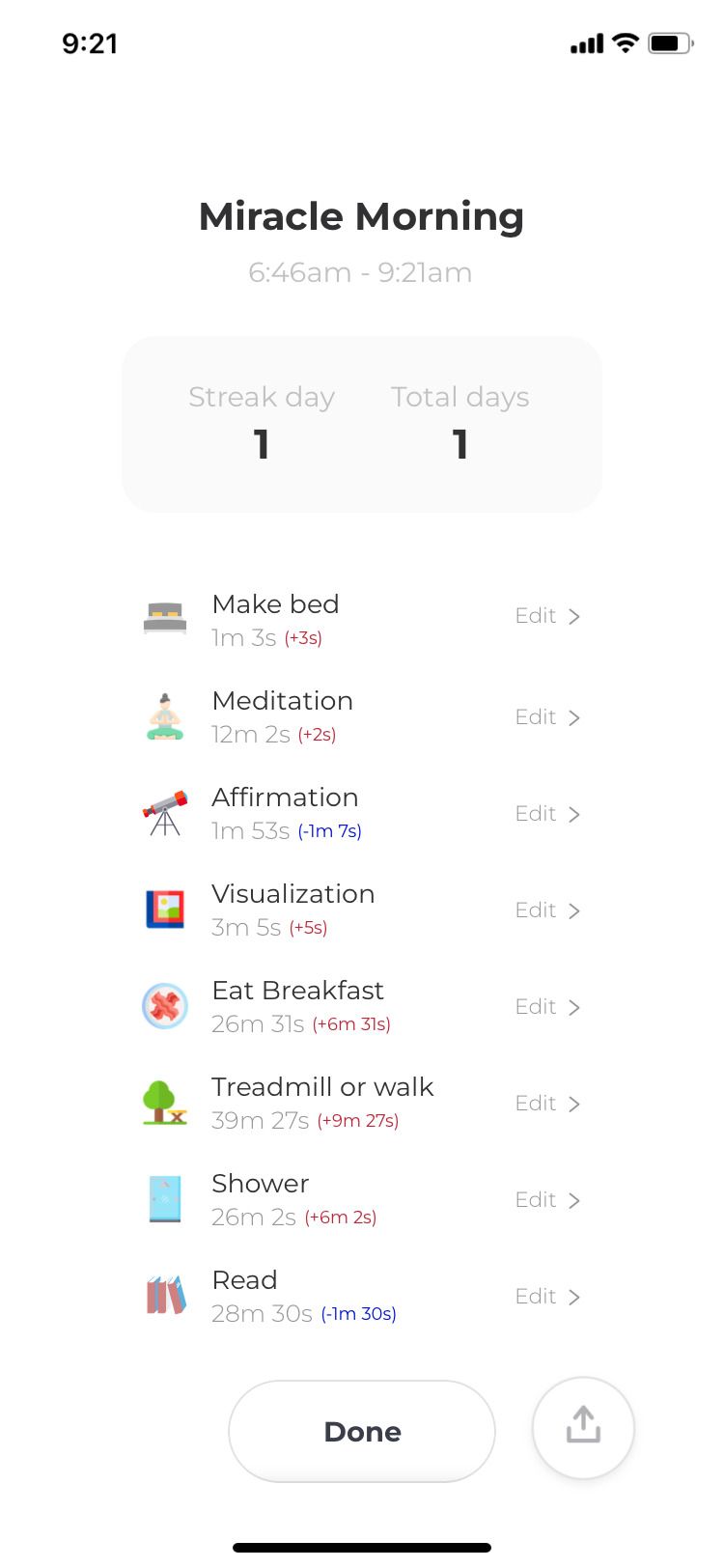Edit the Affirmation habit
Viewport: 724px width, 1568px height.
click(535, 814)
